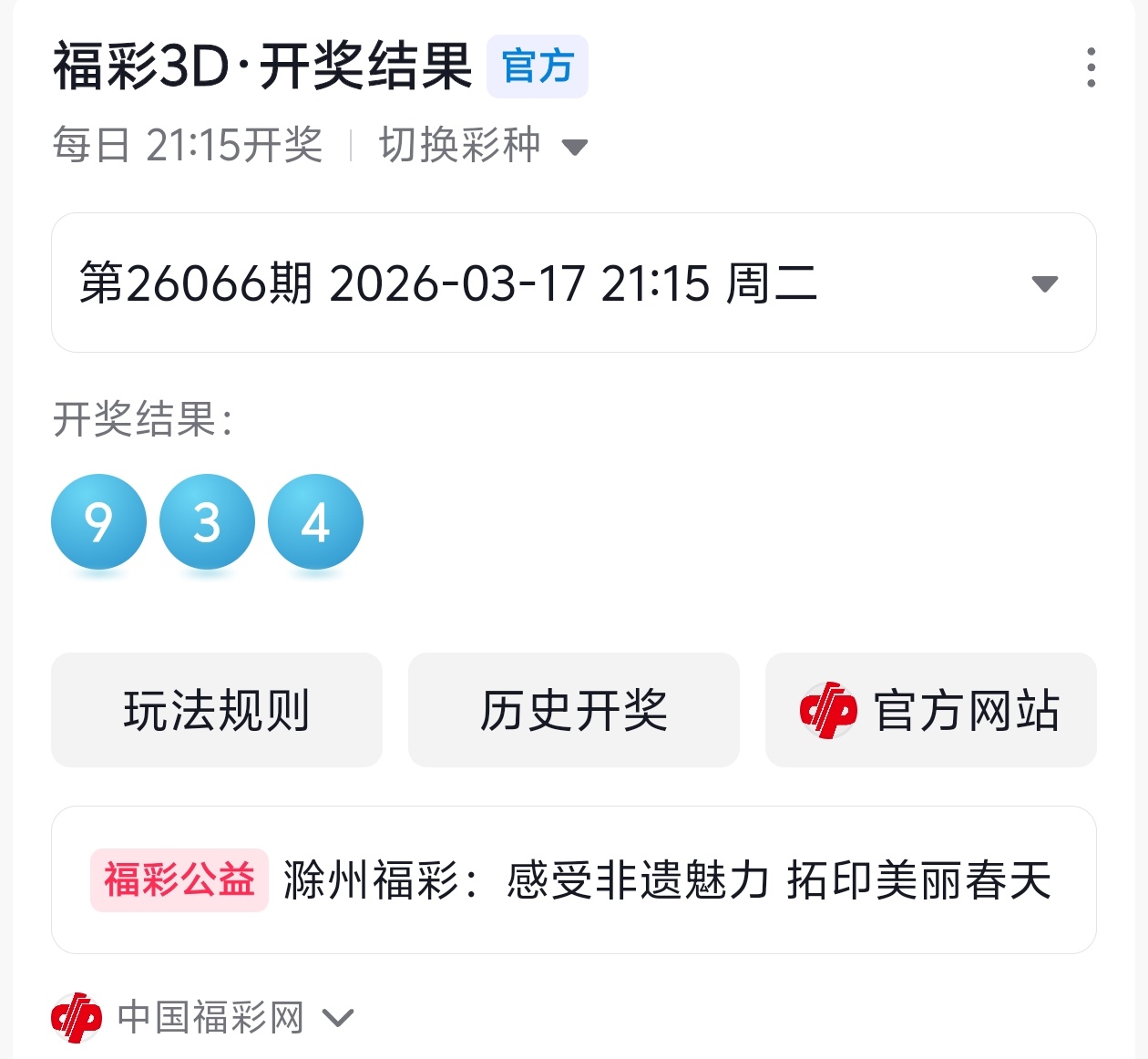
Task: Open the 第26066期 draw period dropdown
Action: (x=574, y=283)
